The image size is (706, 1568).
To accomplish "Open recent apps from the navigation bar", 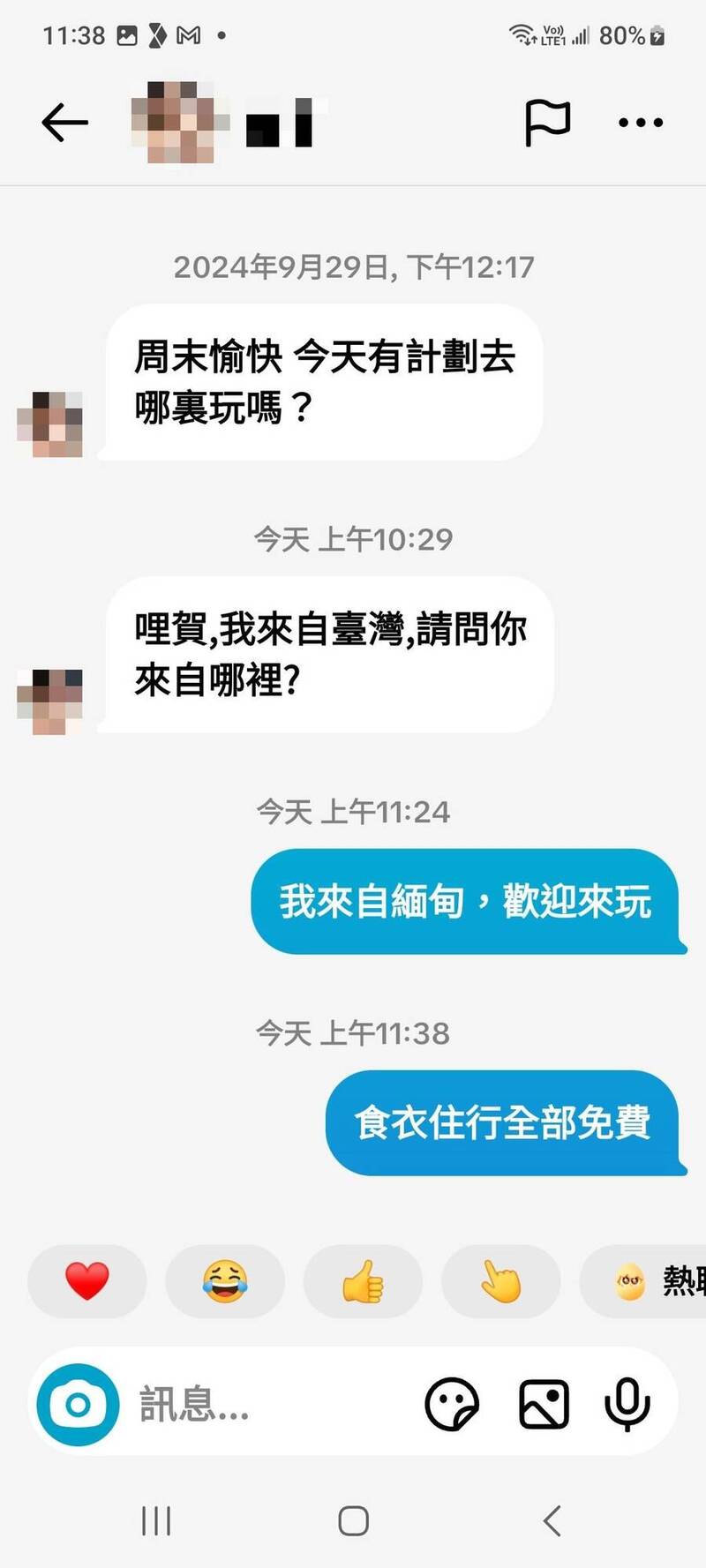I will (x=155, y=1520).
